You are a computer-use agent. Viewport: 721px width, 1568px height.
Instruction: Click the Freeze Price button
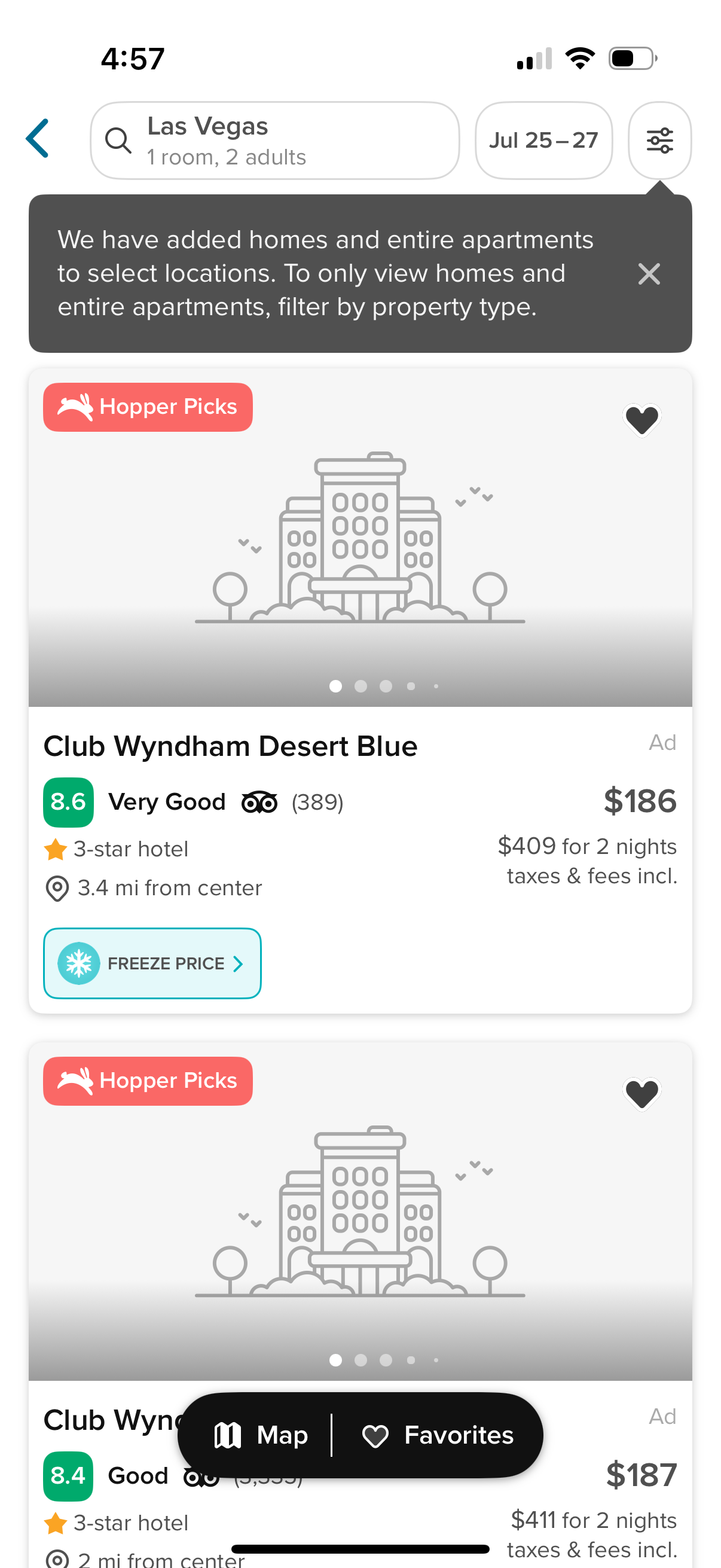pyautogui.click(x=151, y=963)
